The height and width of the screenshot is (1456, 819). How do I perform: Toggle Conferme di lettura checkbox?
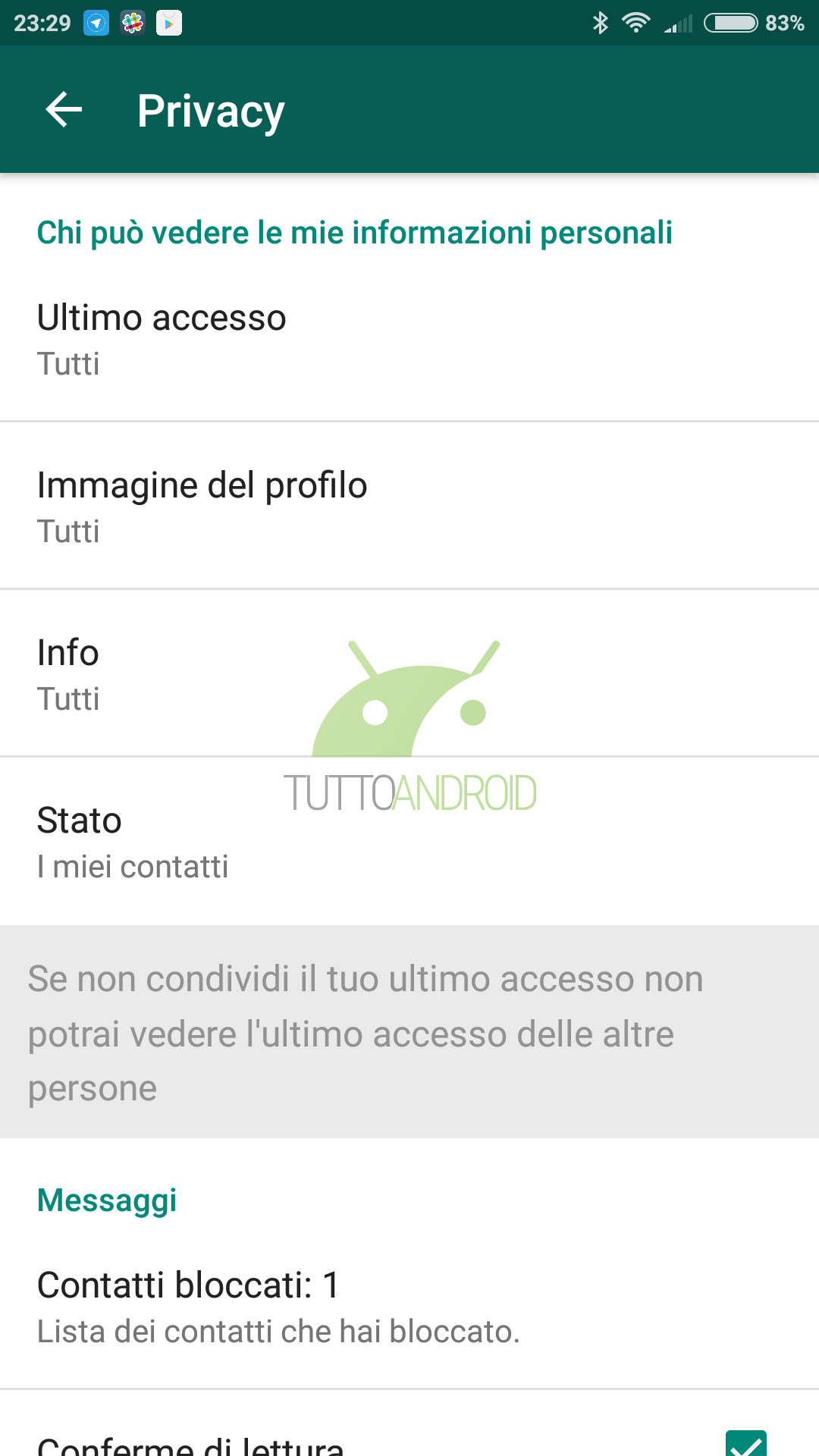pyautogui.click(x=746, y=1443)
